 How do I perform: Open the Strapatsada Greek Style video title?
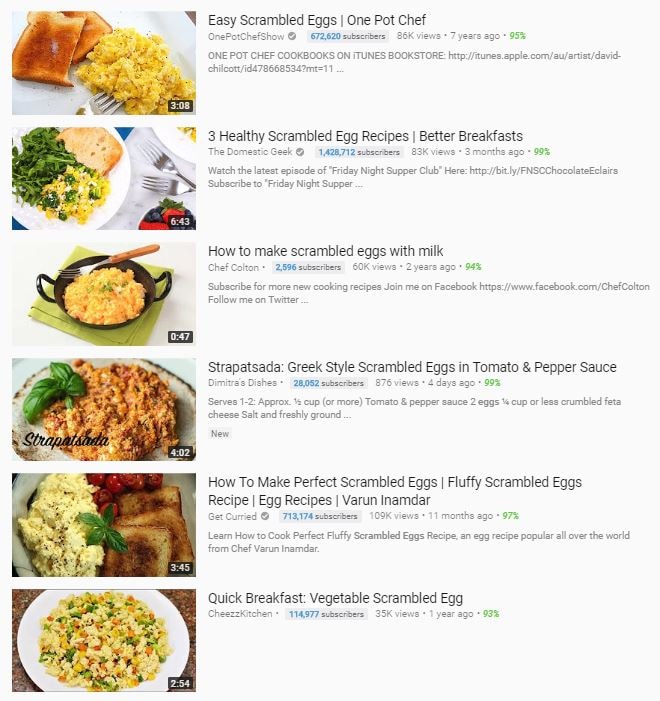pyautogui.click(x=412, y=367)
